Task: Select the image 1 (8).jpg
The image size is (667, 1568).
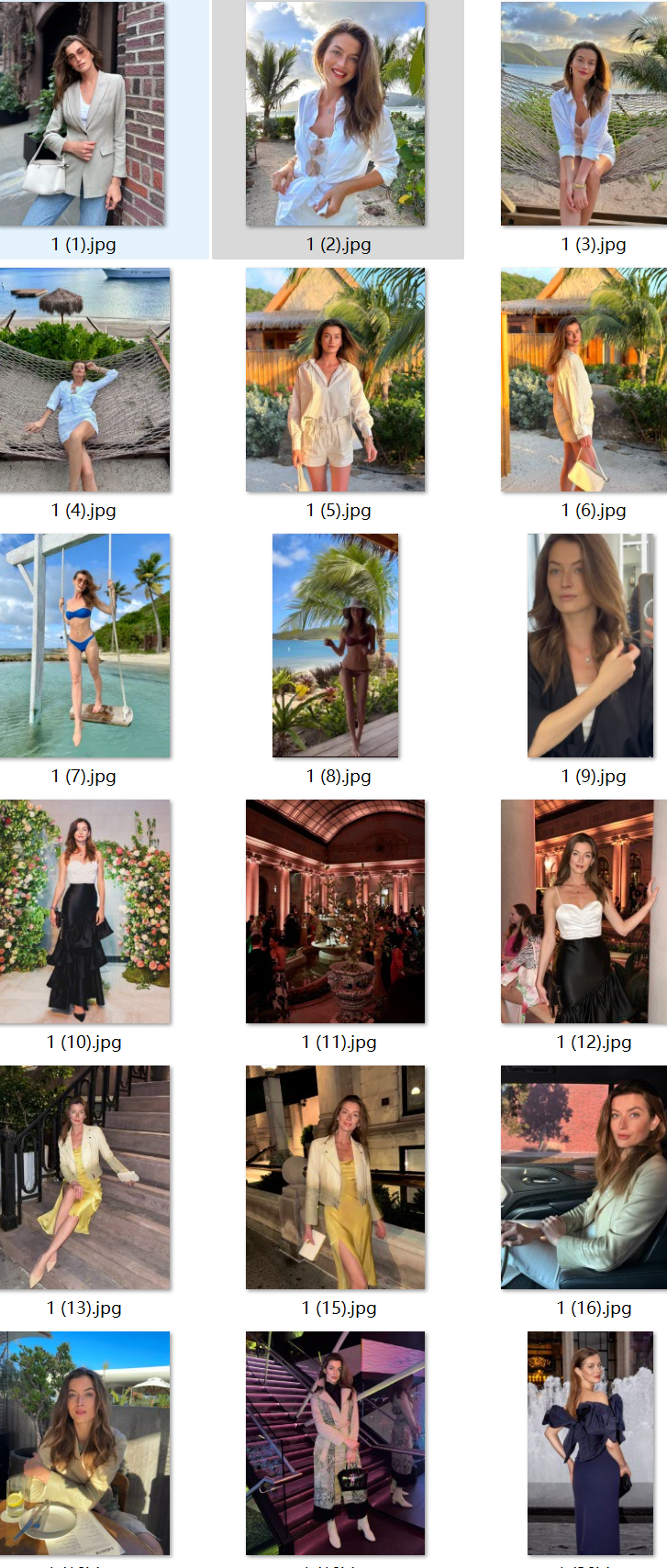Action: tap(336, 646)
